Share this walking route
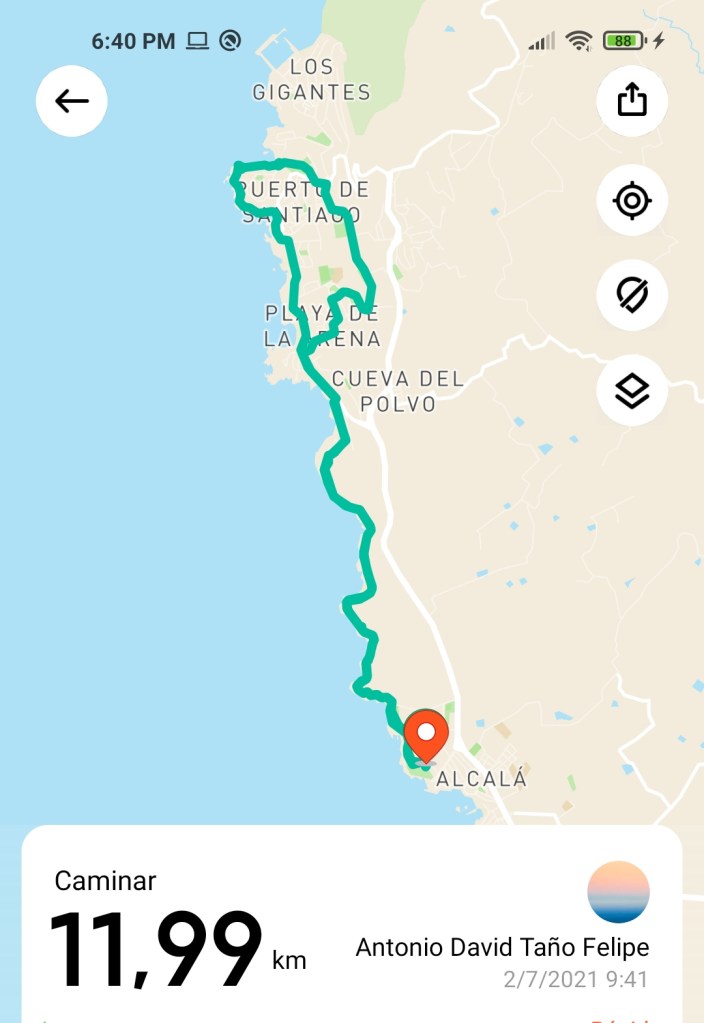 (x=632, y=100)
